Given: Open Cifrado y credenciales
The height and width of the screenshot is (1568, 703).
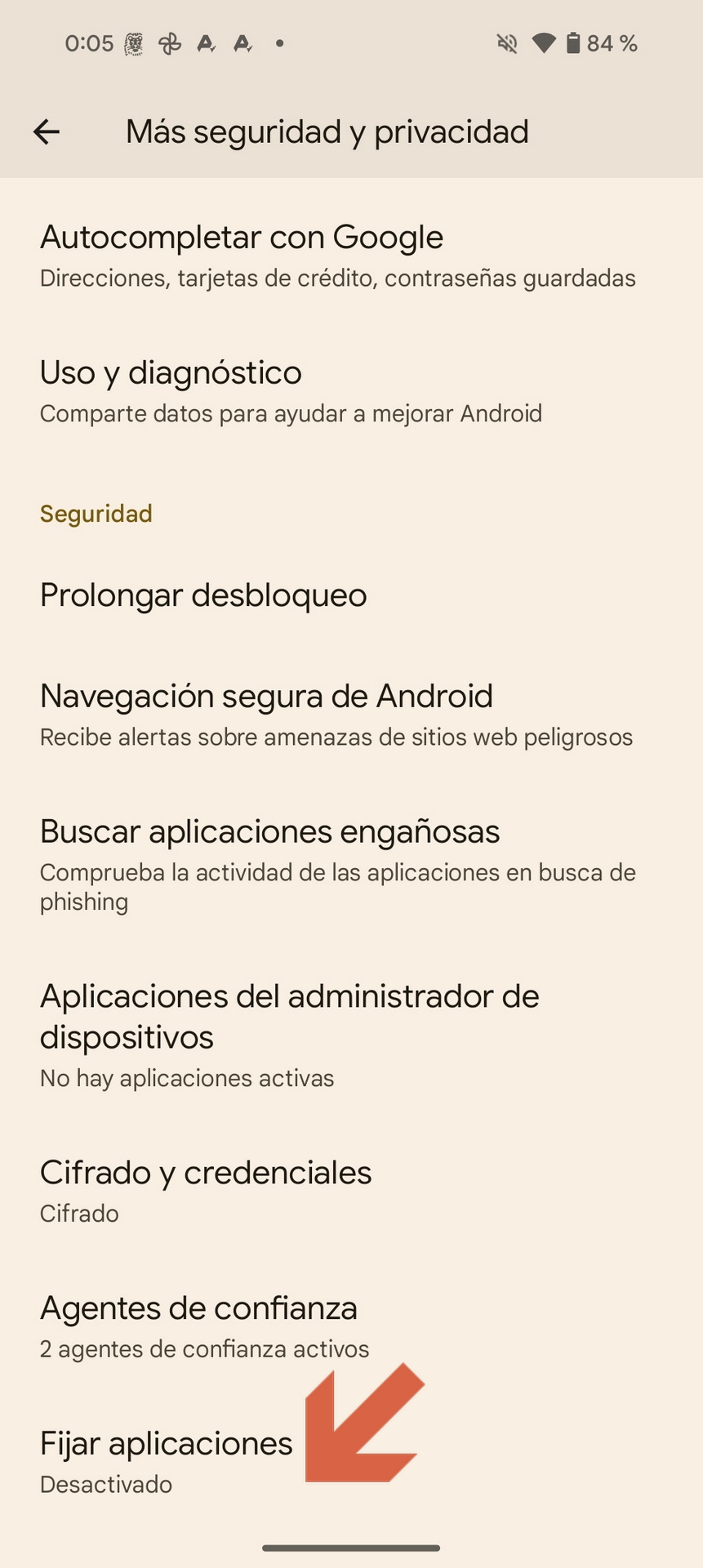Looking at the screenshot, I should pyautogui.click(x=351, y=1192).
